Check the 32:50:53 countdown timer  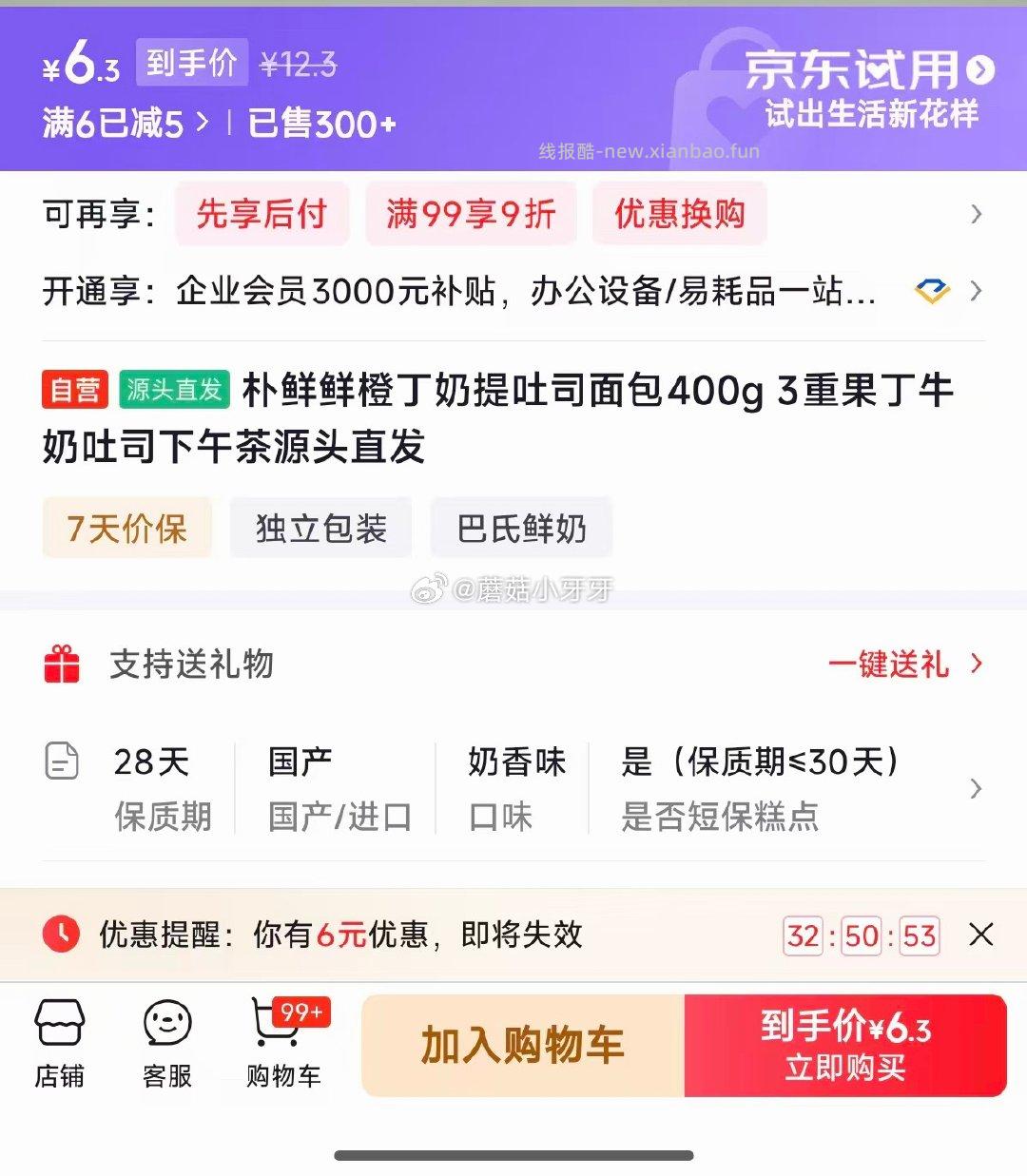click(859, 935)
